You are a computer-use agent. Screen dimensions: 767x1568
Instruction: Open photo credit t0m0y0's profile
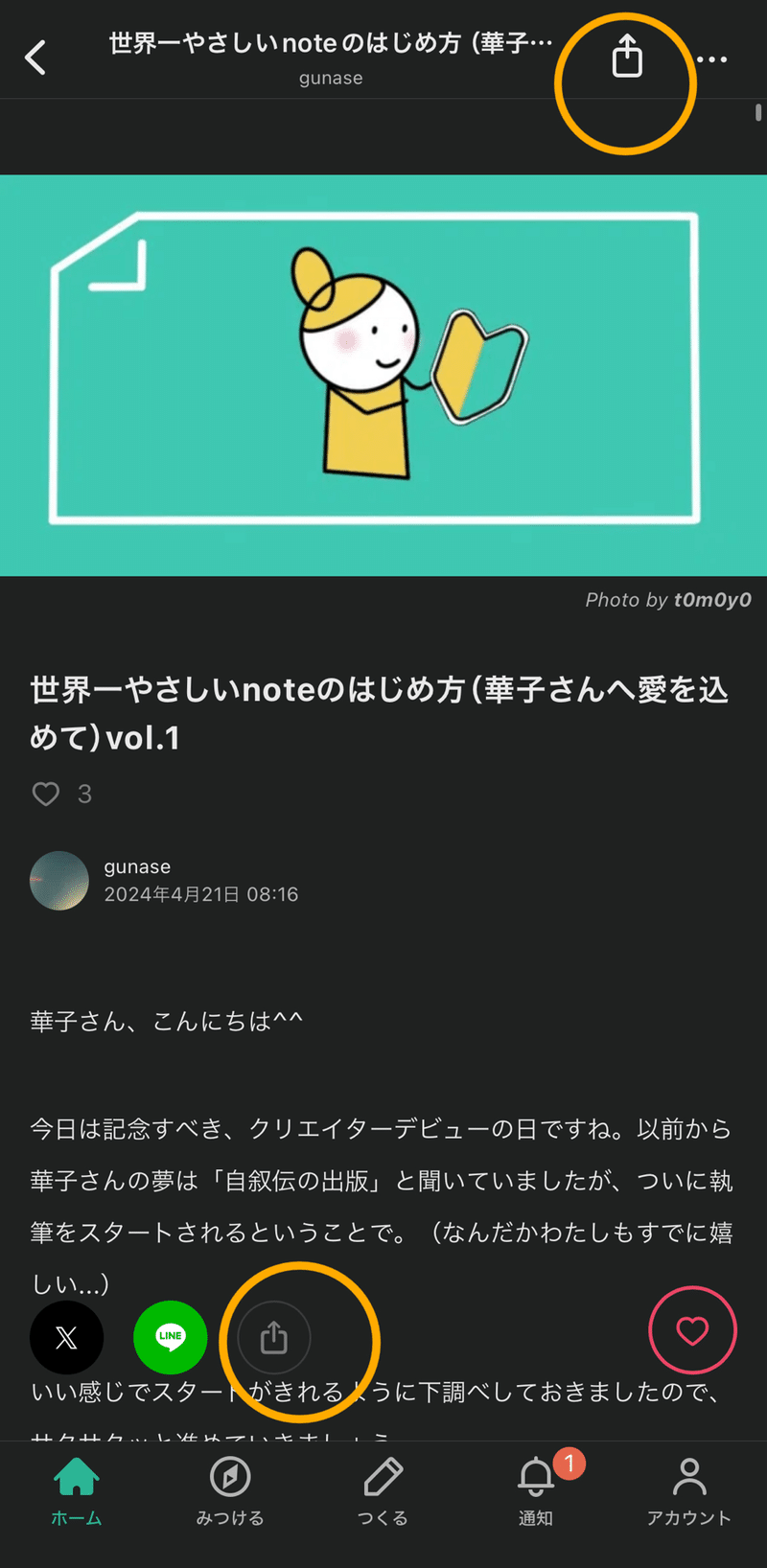pos(711,600)
